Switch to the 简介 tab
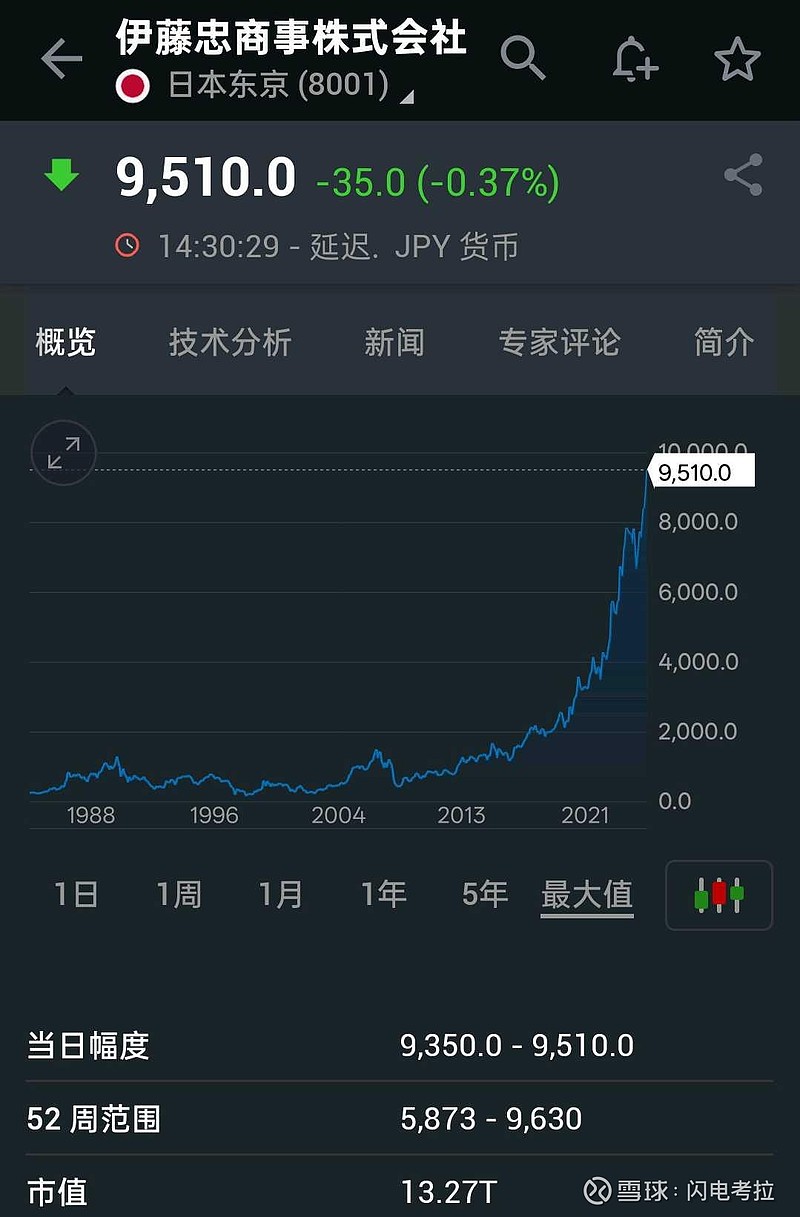The height and width of the screenshot is (1217, 800). 724,343
